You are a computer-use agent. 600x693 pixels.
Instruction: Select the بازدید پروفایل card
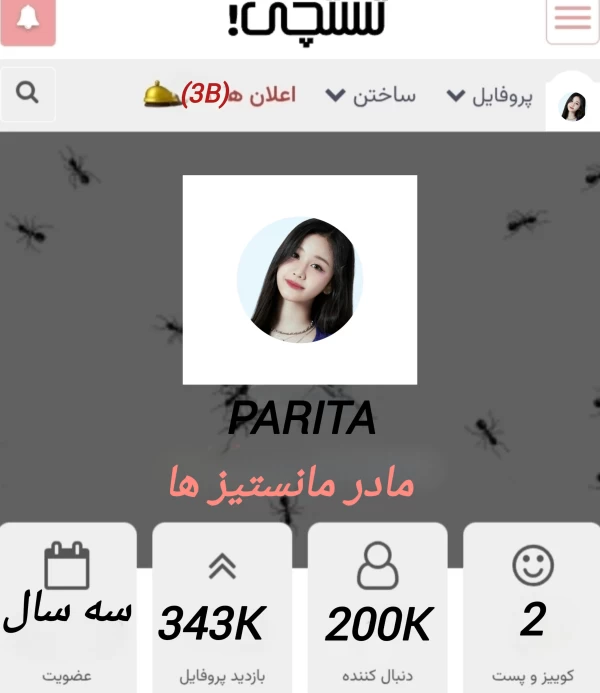[x=221, y=608]
